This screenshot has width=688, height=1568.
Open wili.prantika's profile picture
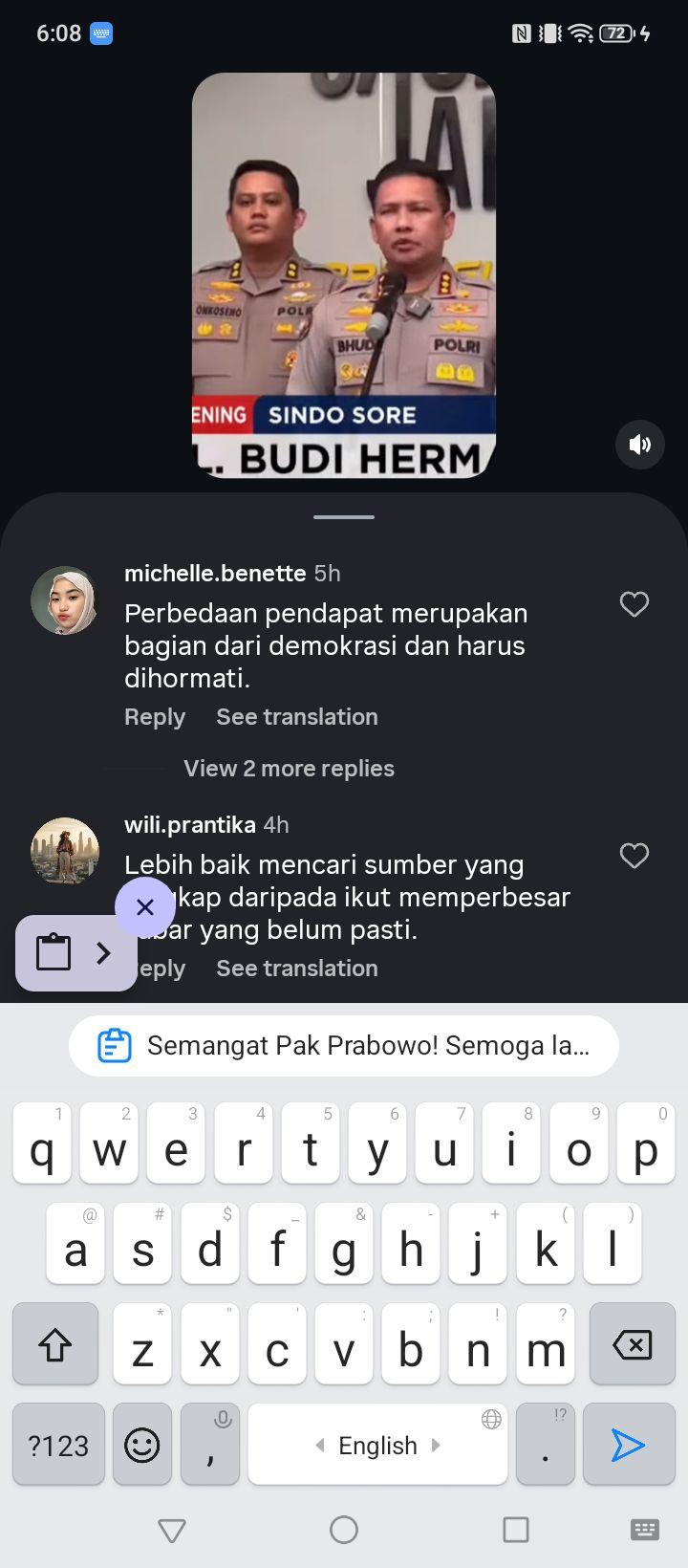point(65,852)
